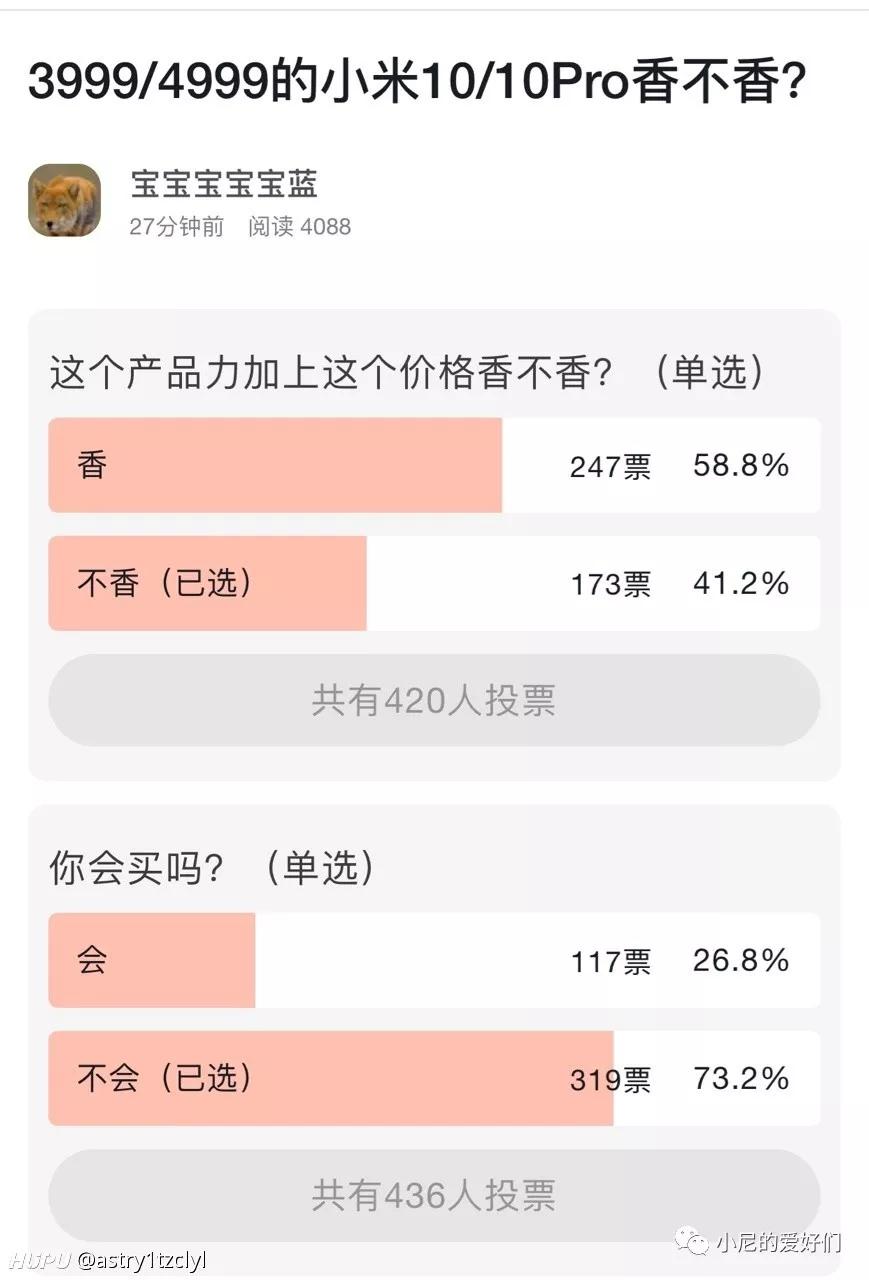The width and height of the screenshot is (869, 1280).
Task: Select the 香 poll option
Action: click(x=434, y=465)
